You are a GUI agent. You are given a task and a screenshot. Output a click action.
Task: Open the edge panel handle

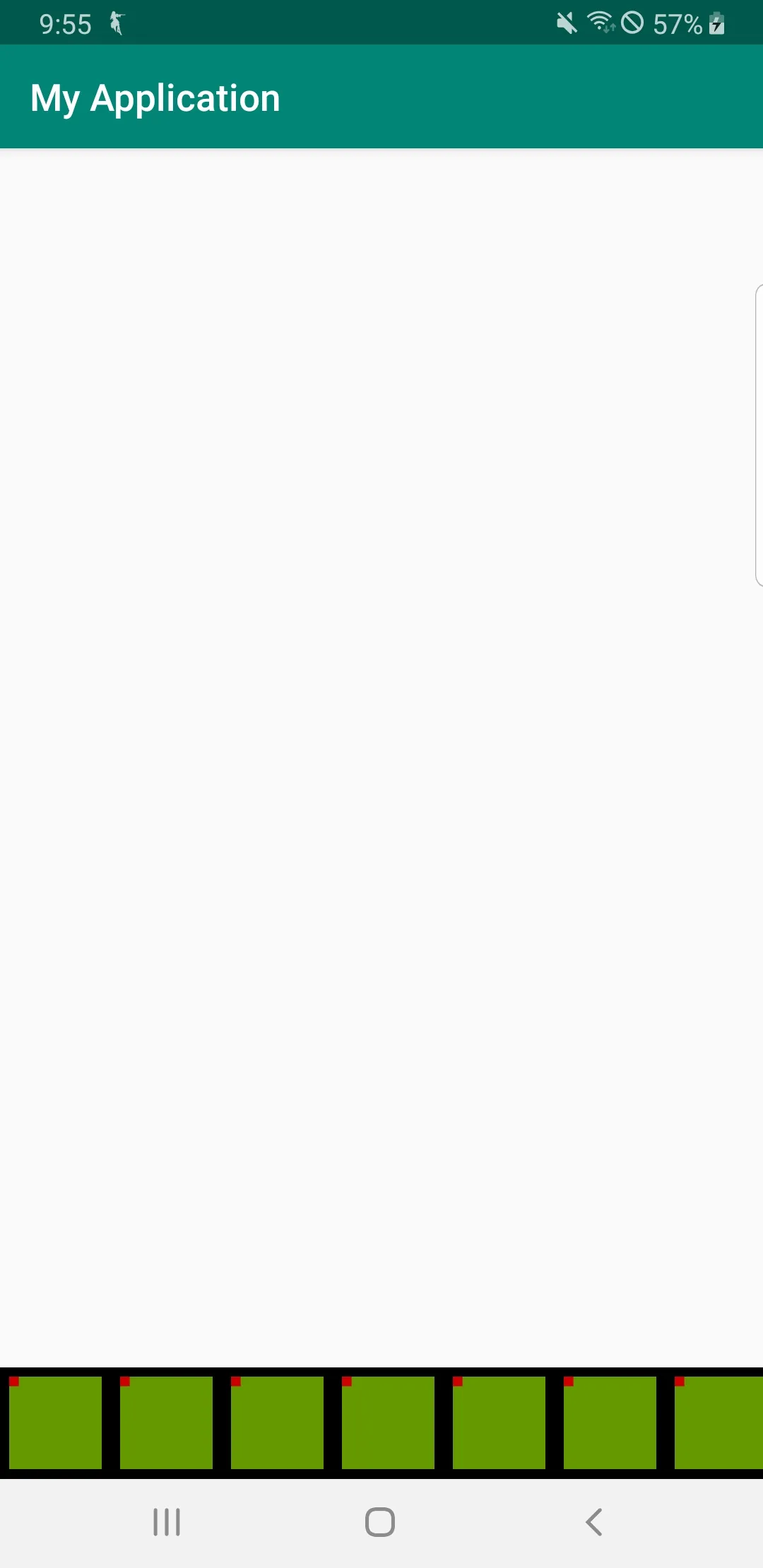[x=759, y=435]
